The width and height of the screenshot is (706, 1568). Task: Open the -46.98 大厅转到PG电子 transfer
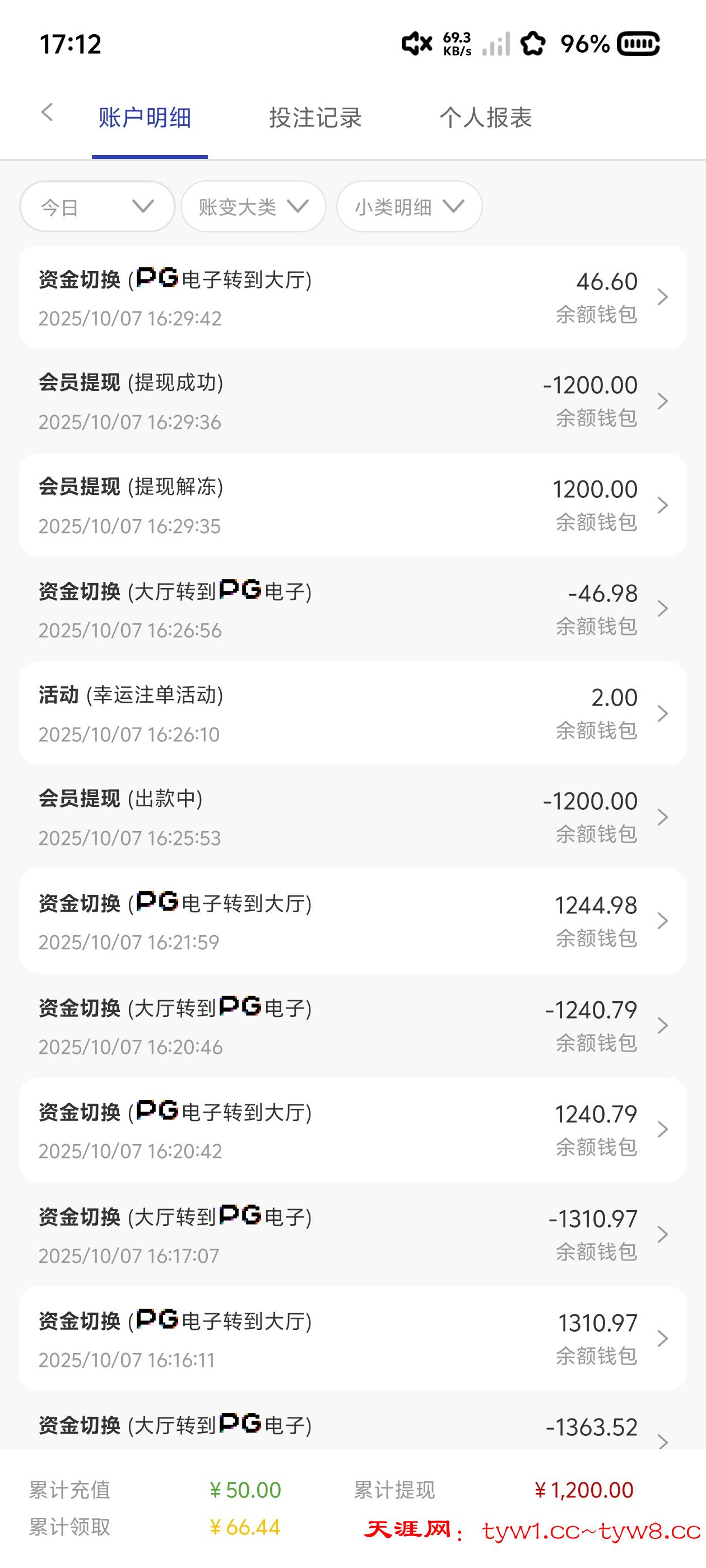[x=352, y=609]
